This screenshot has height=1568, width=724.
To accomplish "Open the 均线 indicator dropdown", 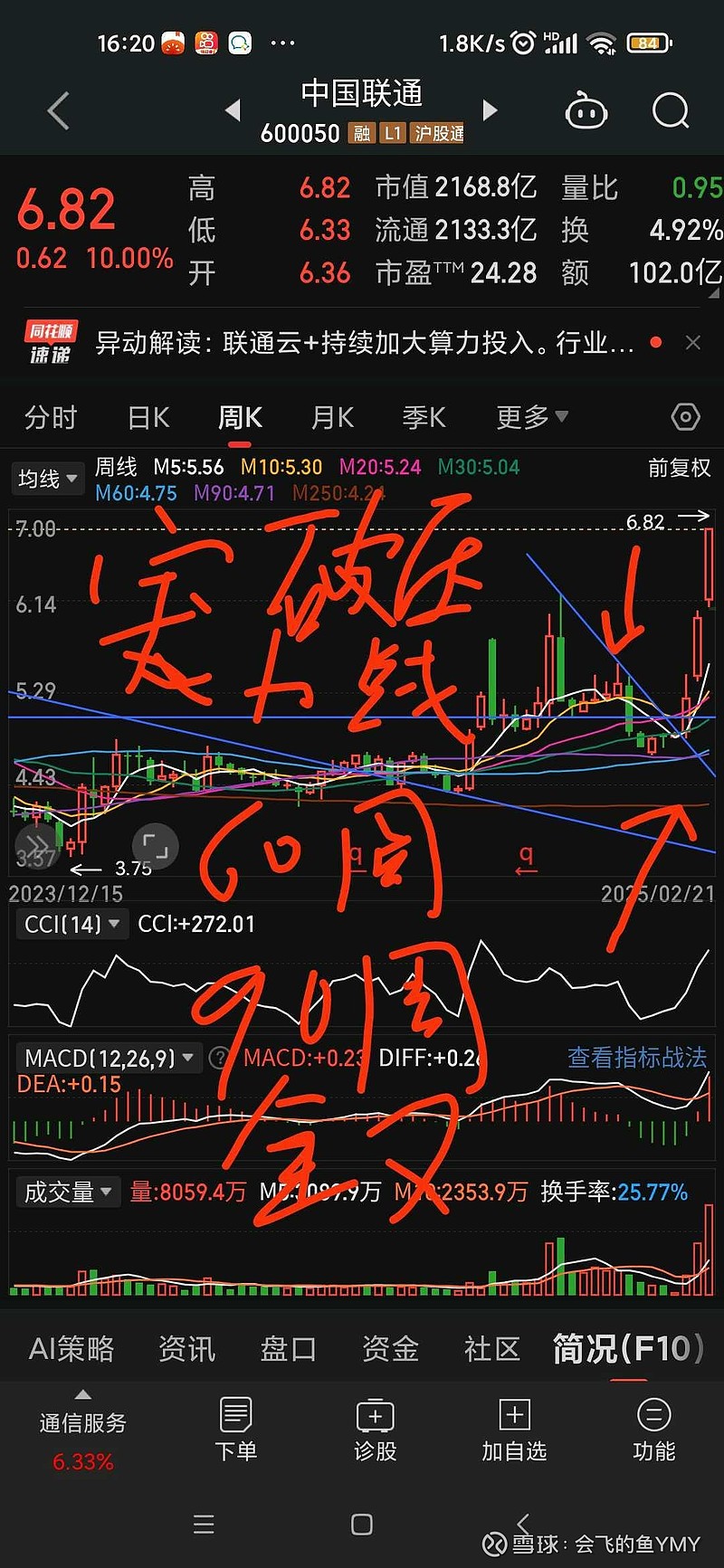I will 47,479.
